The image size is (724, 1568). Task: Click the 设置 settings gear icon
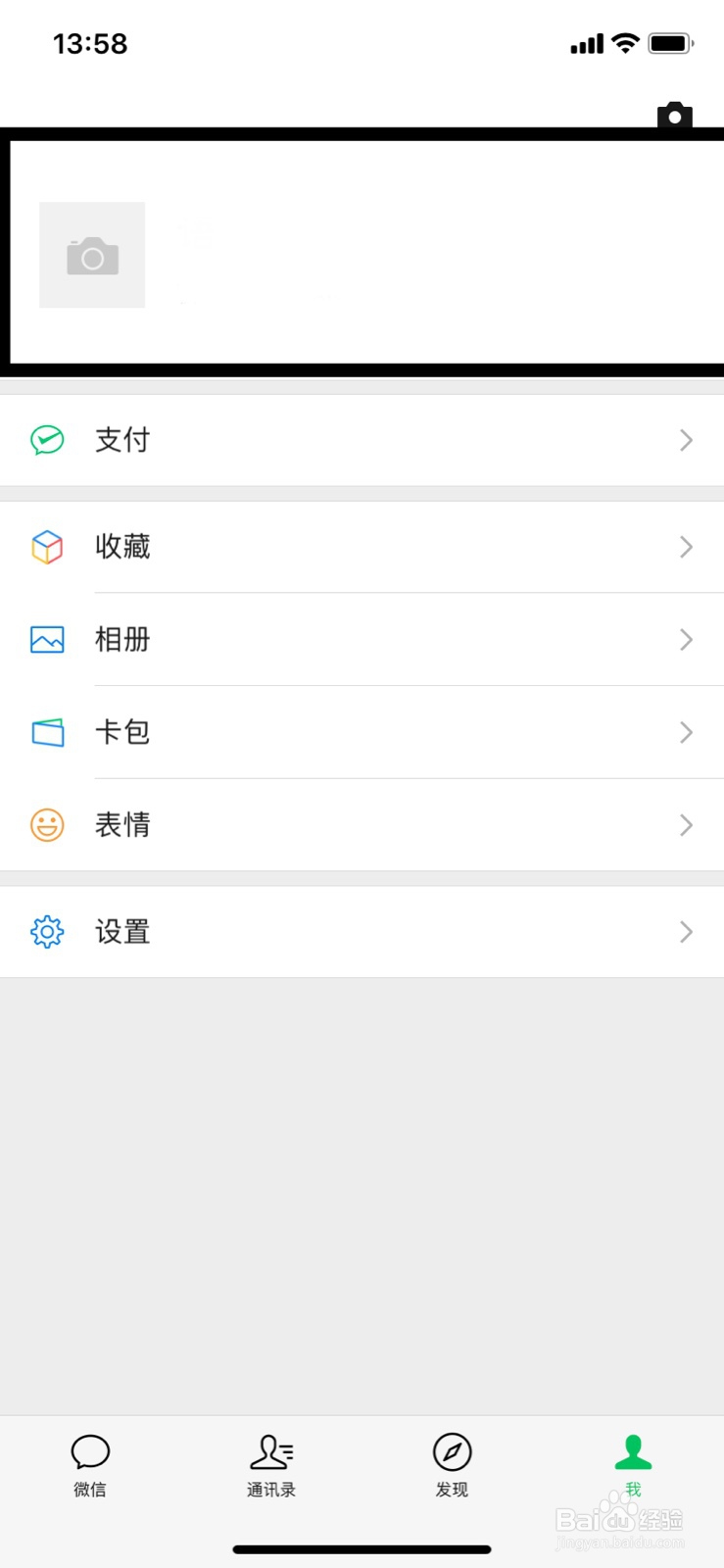point(47,931)
